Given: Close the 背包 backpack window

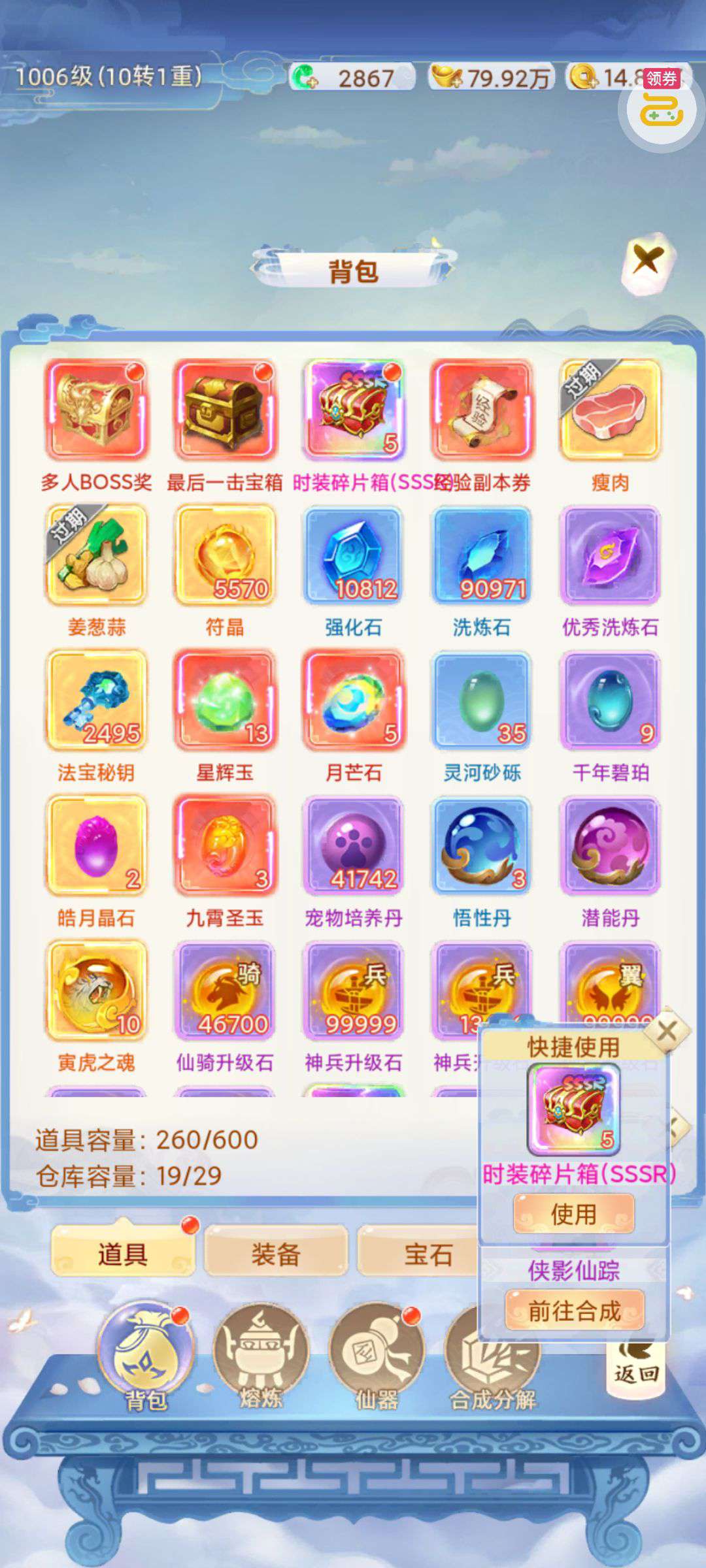Looking at the screenshot, I should pos(648,262).
